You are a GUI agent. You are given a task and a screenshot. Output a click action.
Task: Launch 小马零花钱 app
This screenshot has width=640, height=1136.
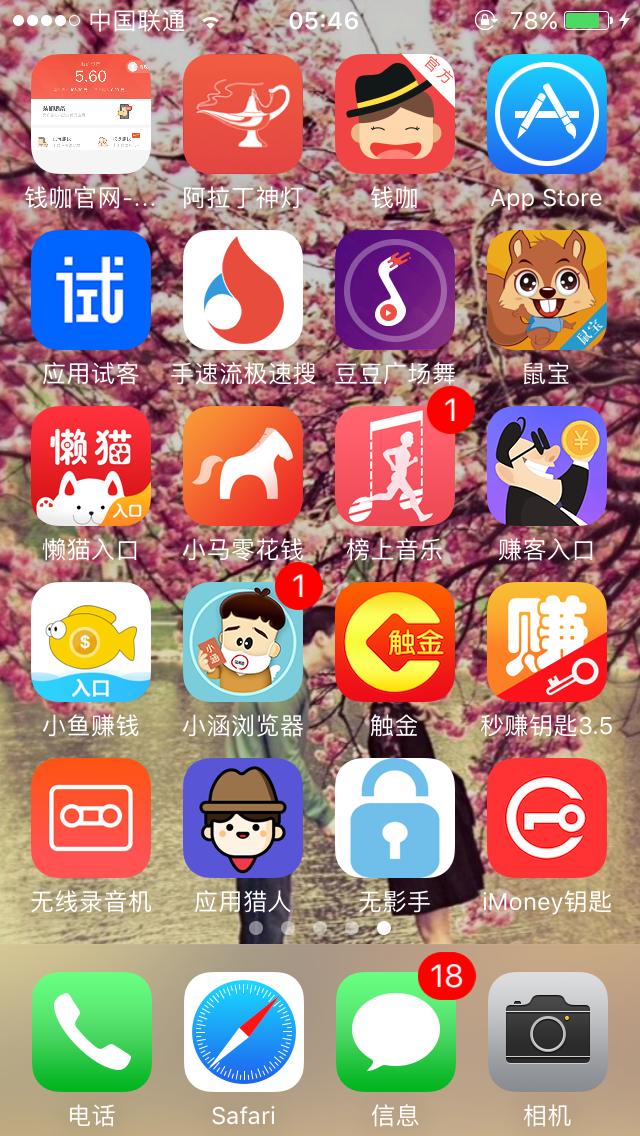coord(243,466)
